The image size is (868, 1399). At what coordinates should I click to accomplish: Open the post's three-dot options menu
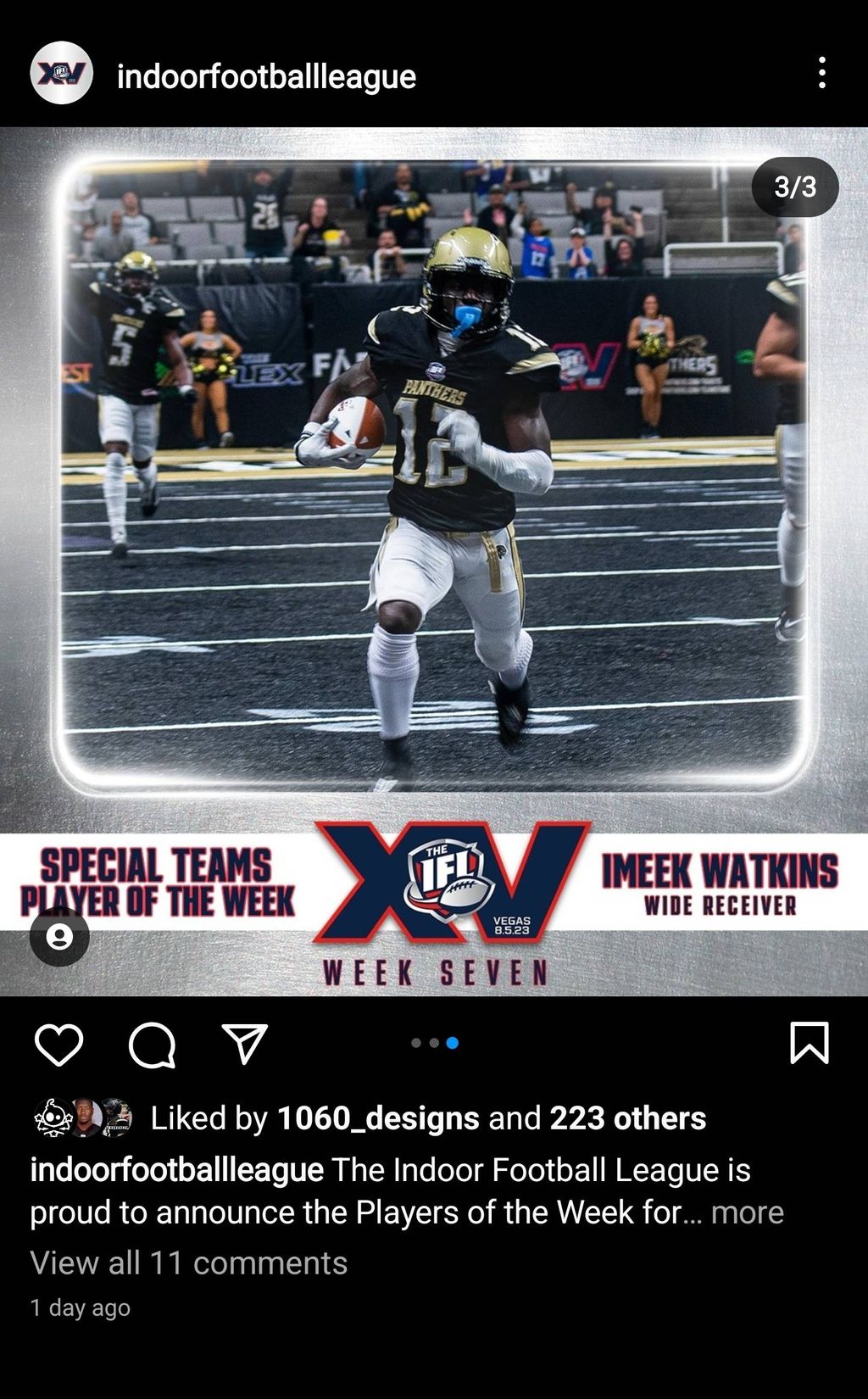821,73
